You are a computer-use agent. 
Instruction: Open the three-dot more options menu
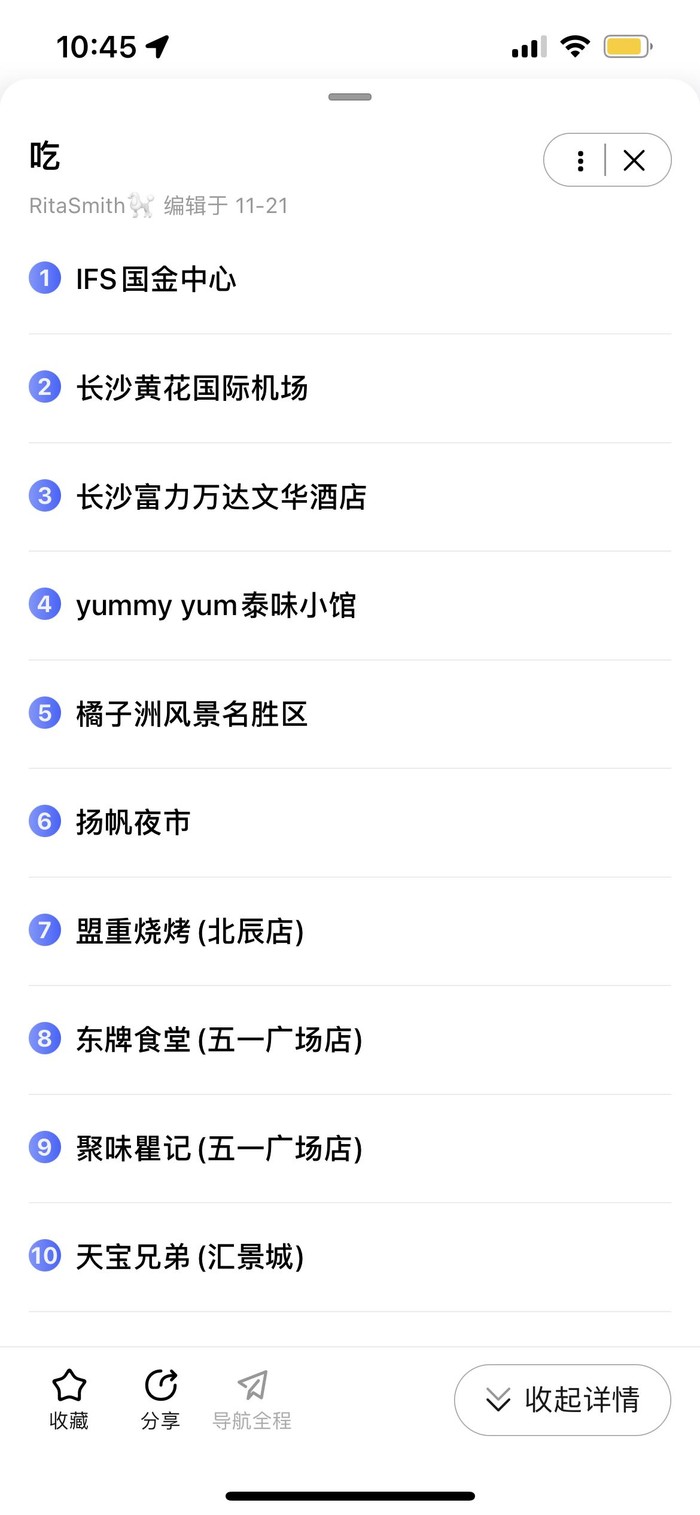pos(580,160)
